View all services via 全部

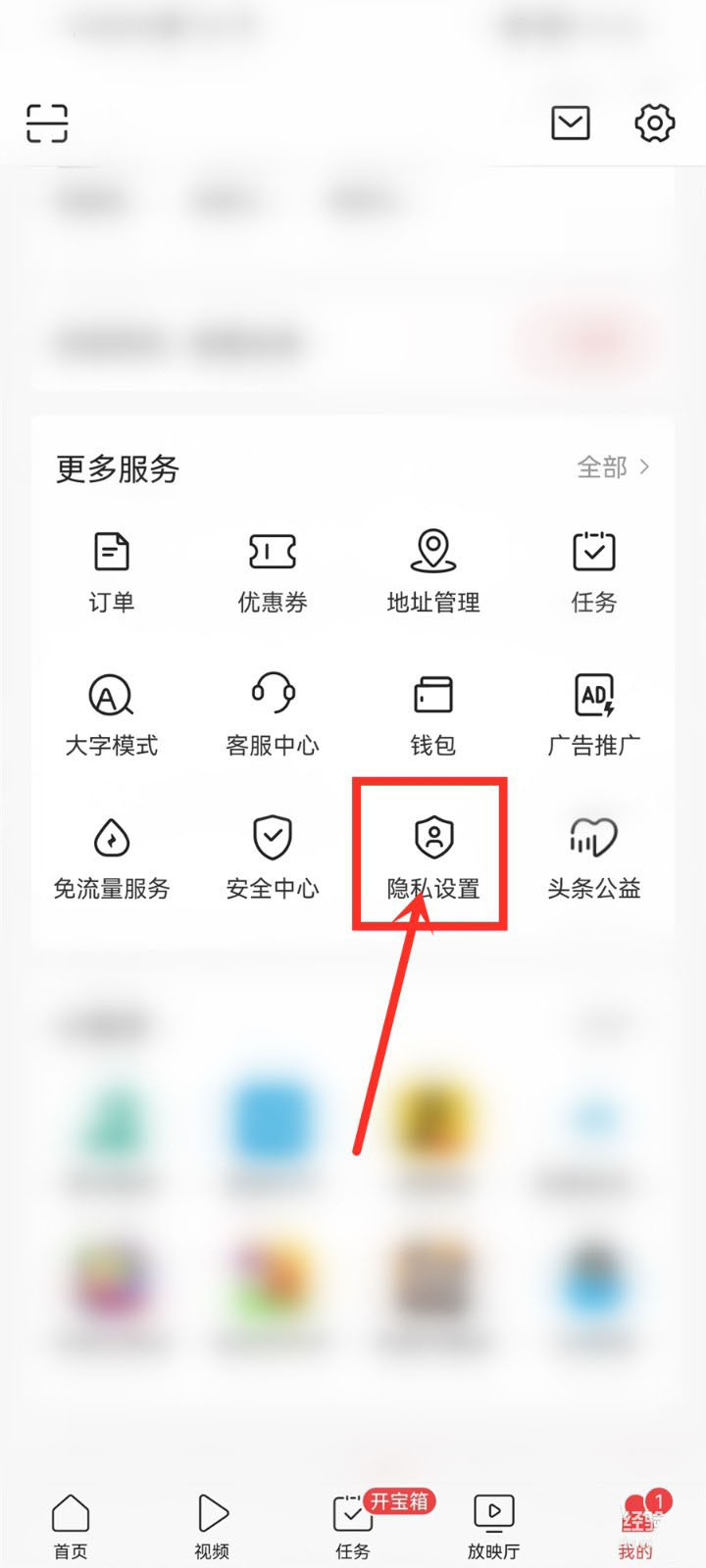(x=613, y=467)
